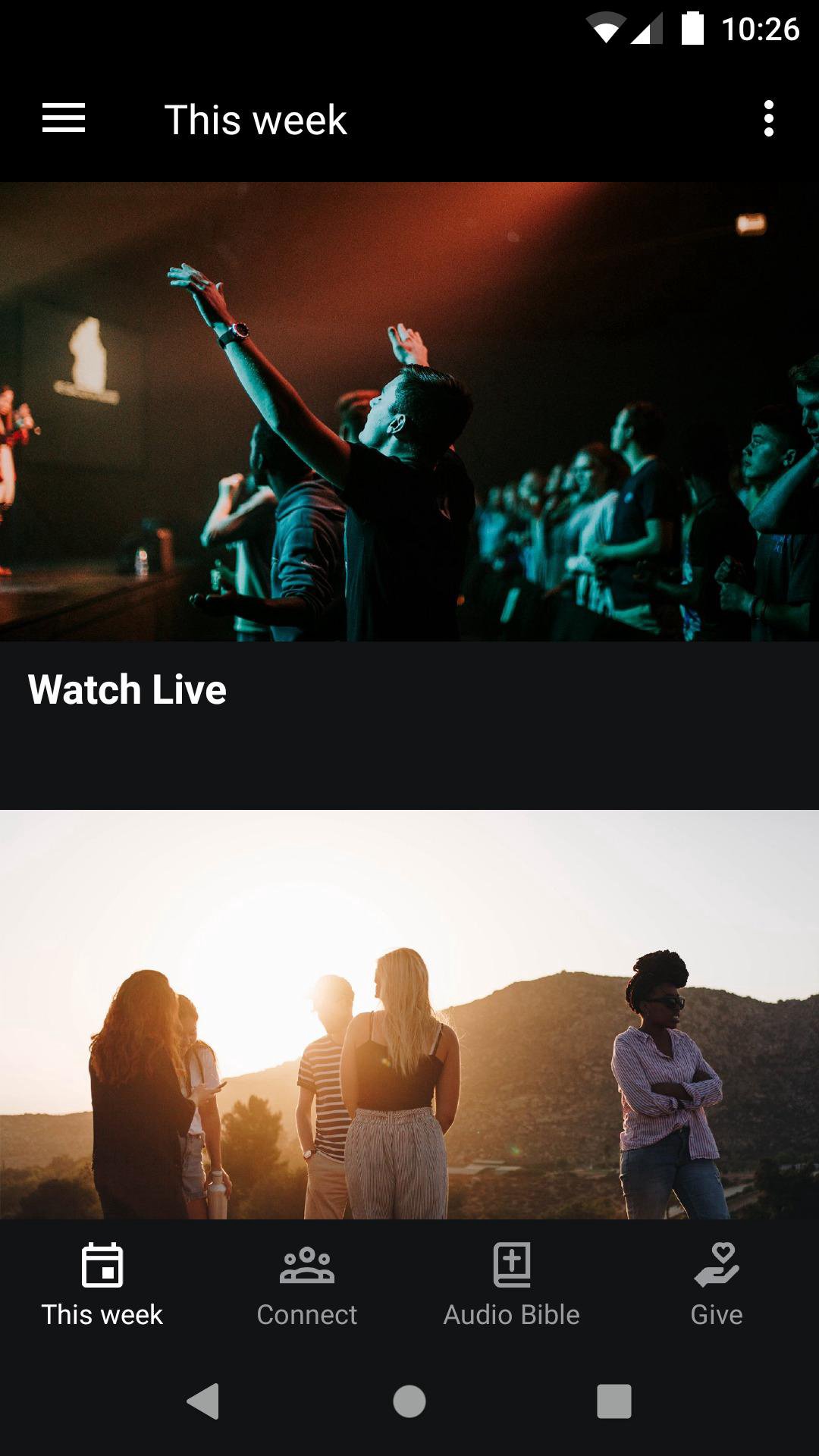The height and width of the screenshot is (1456, 819).
Task: Open the overflow options menu
Action: tap(768, 119)
